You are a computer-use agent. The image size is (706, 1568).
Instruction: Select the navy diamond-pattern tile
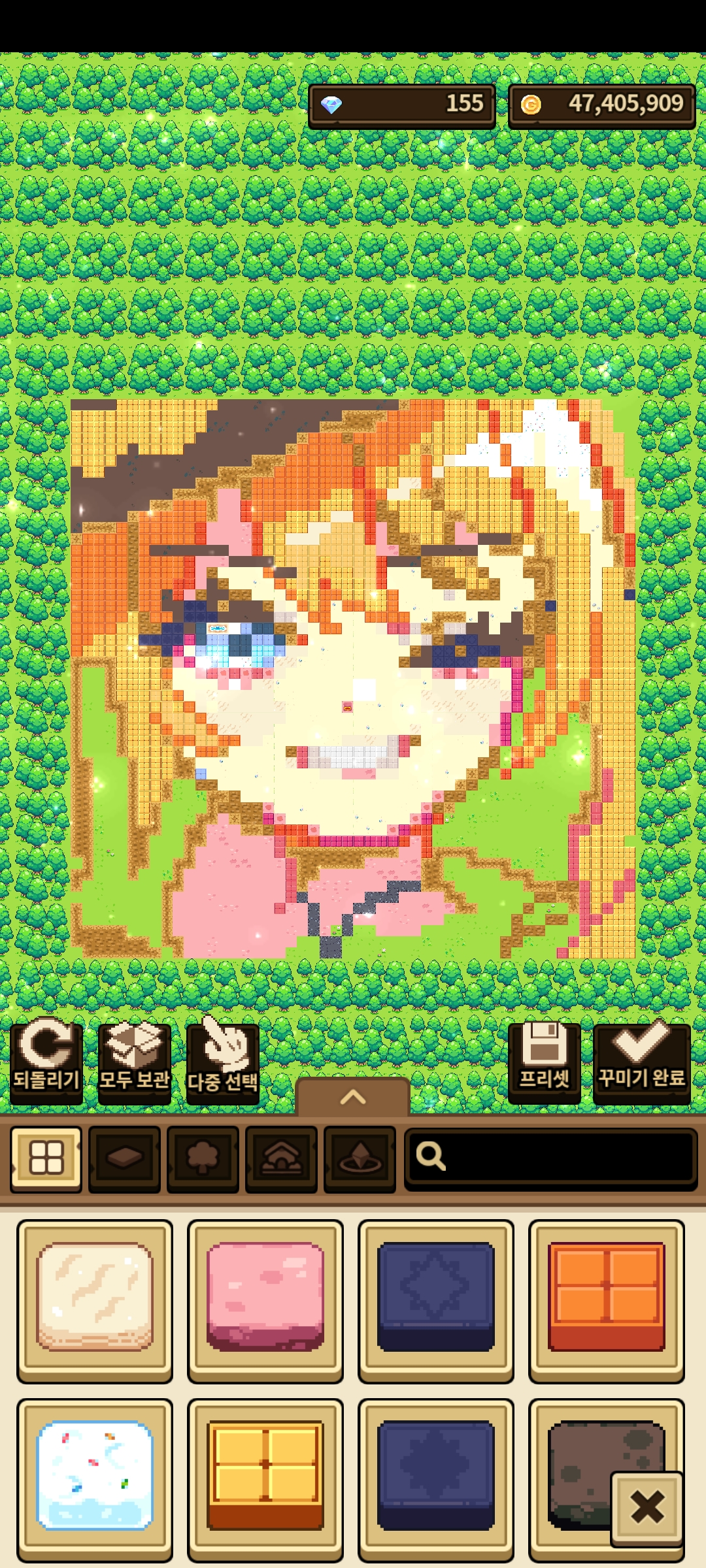[x=436, y=1300]
